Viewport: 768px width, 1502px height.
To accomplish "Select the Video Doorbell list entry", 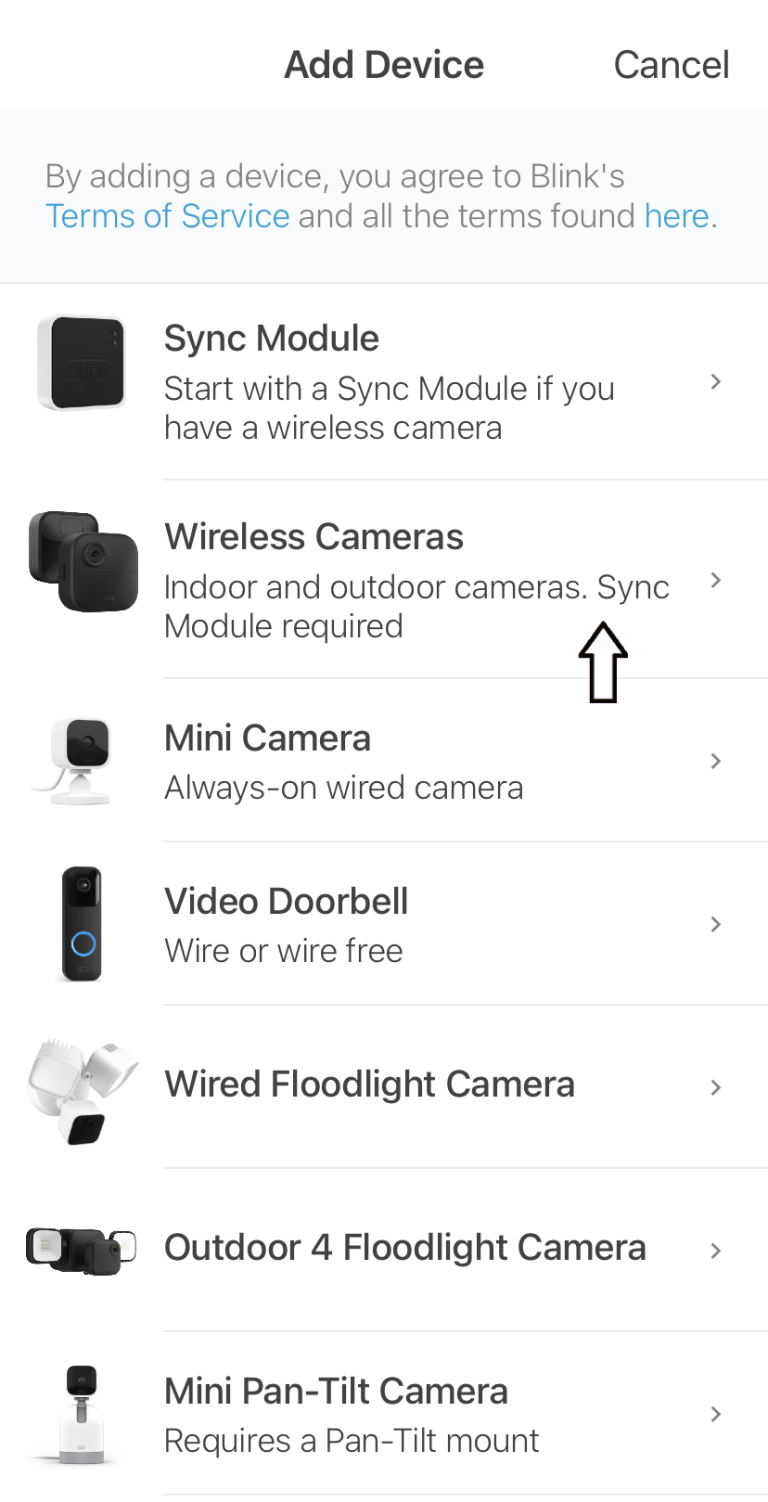I will [x=384, y=924].
